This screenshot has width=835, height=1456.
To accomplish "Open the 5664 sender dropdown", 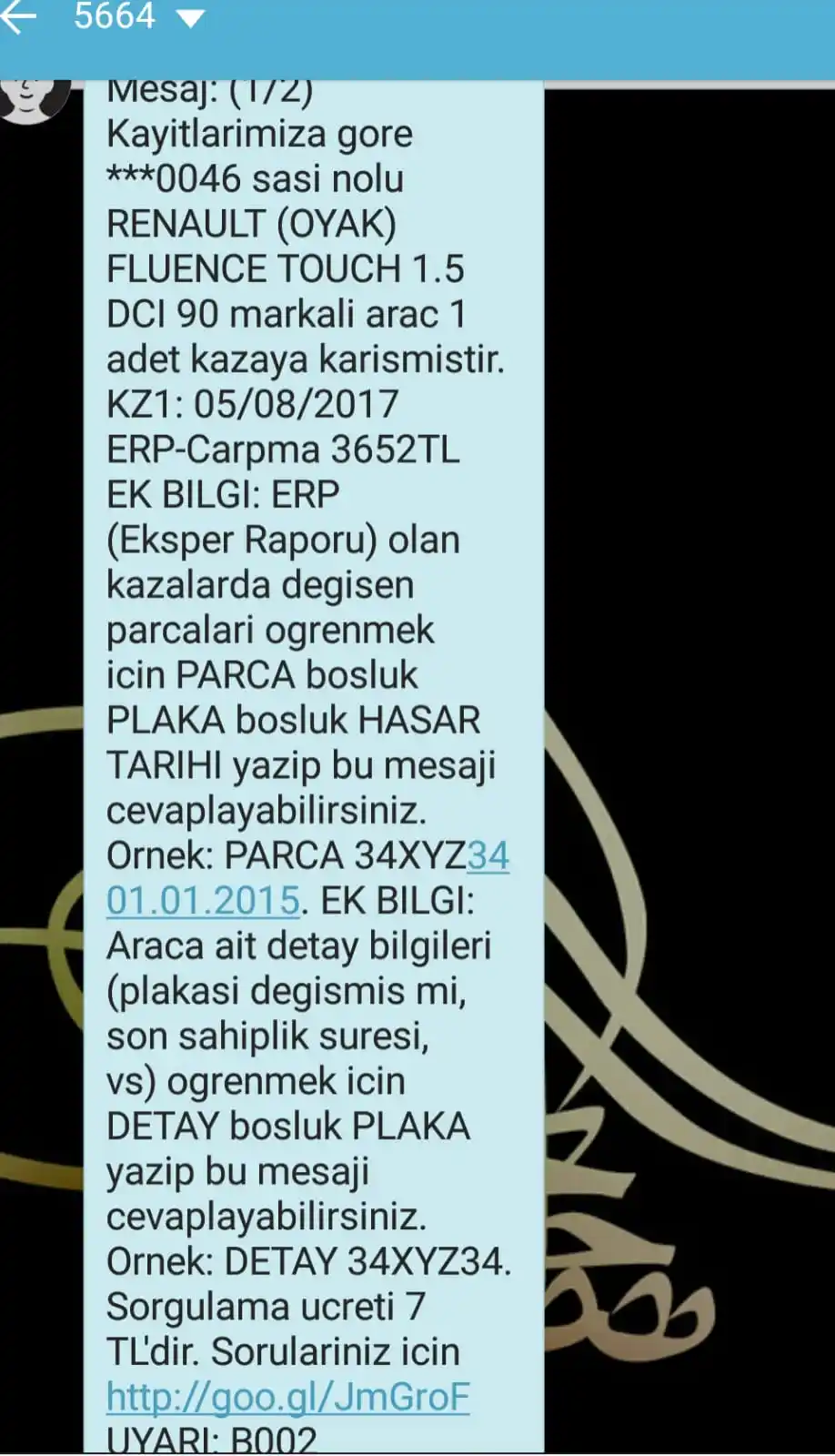I will coord(190,19).
